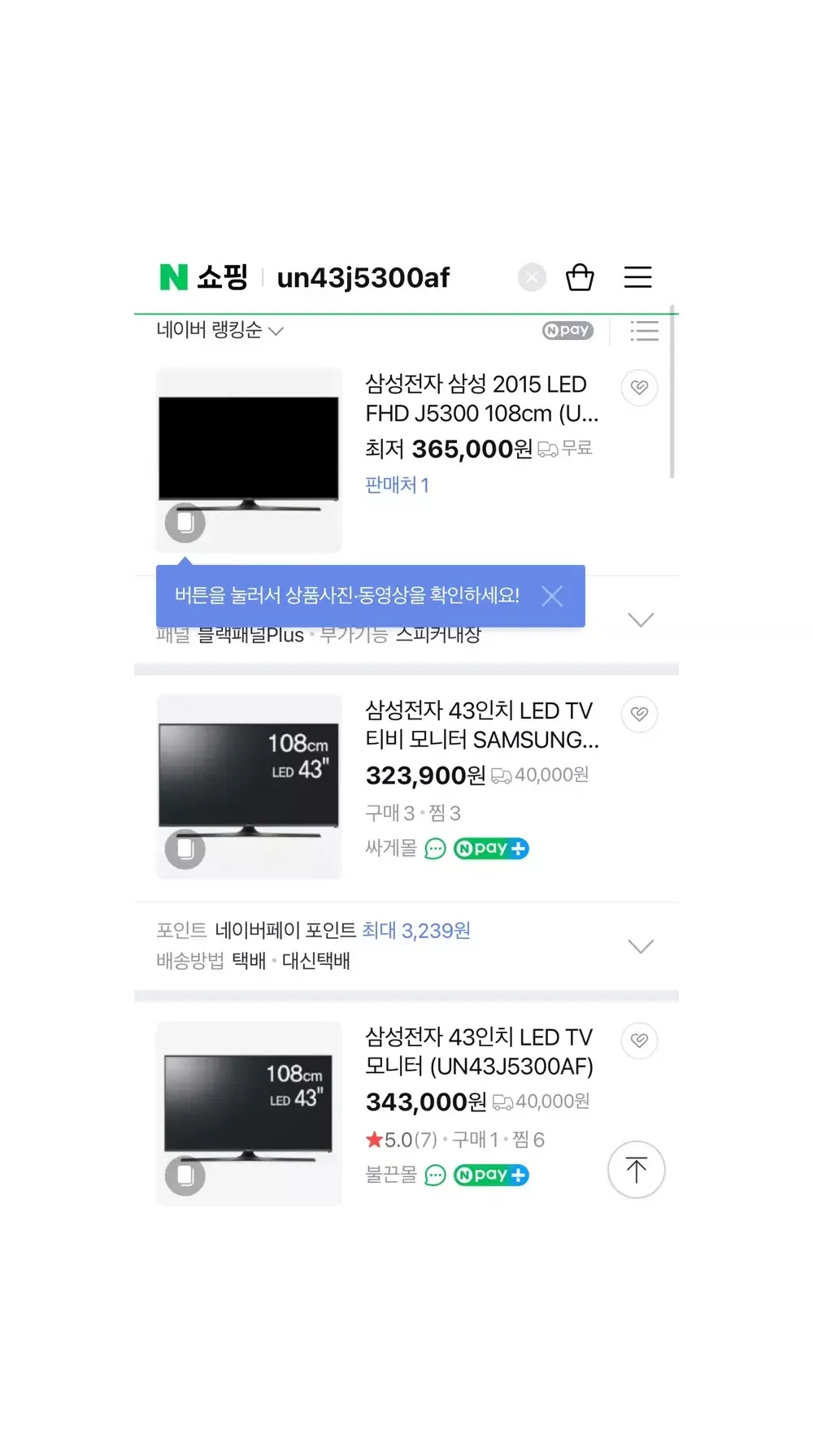Chat with the 싸게몰 seller
Image resolution: width=813 pixels, height=1456 pixels.
436,849
